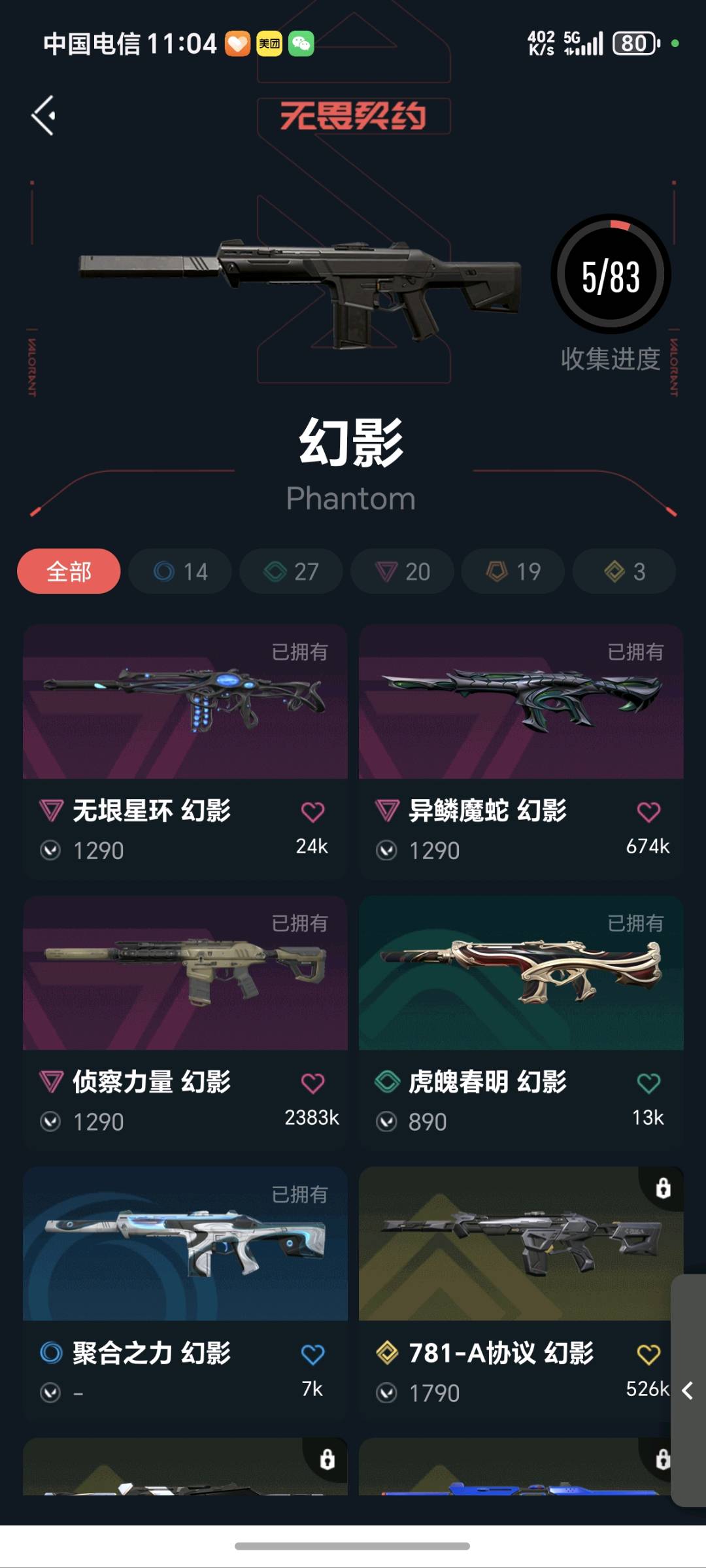Like the 781-A协议 幻影 skin
Viewport: 706px width, 1568px height.
click(648, 1355)
